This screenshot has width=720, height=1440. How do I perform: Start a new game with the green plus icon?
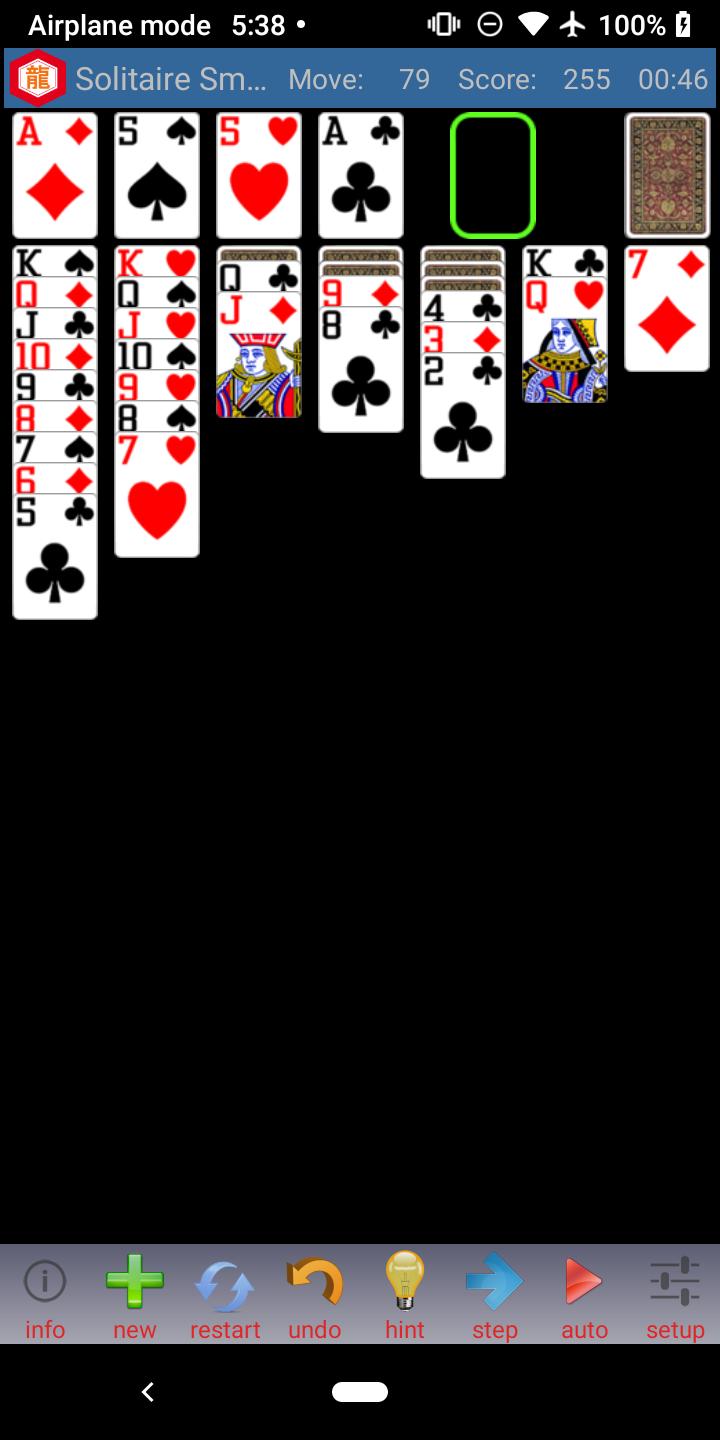coord(135,1290)
